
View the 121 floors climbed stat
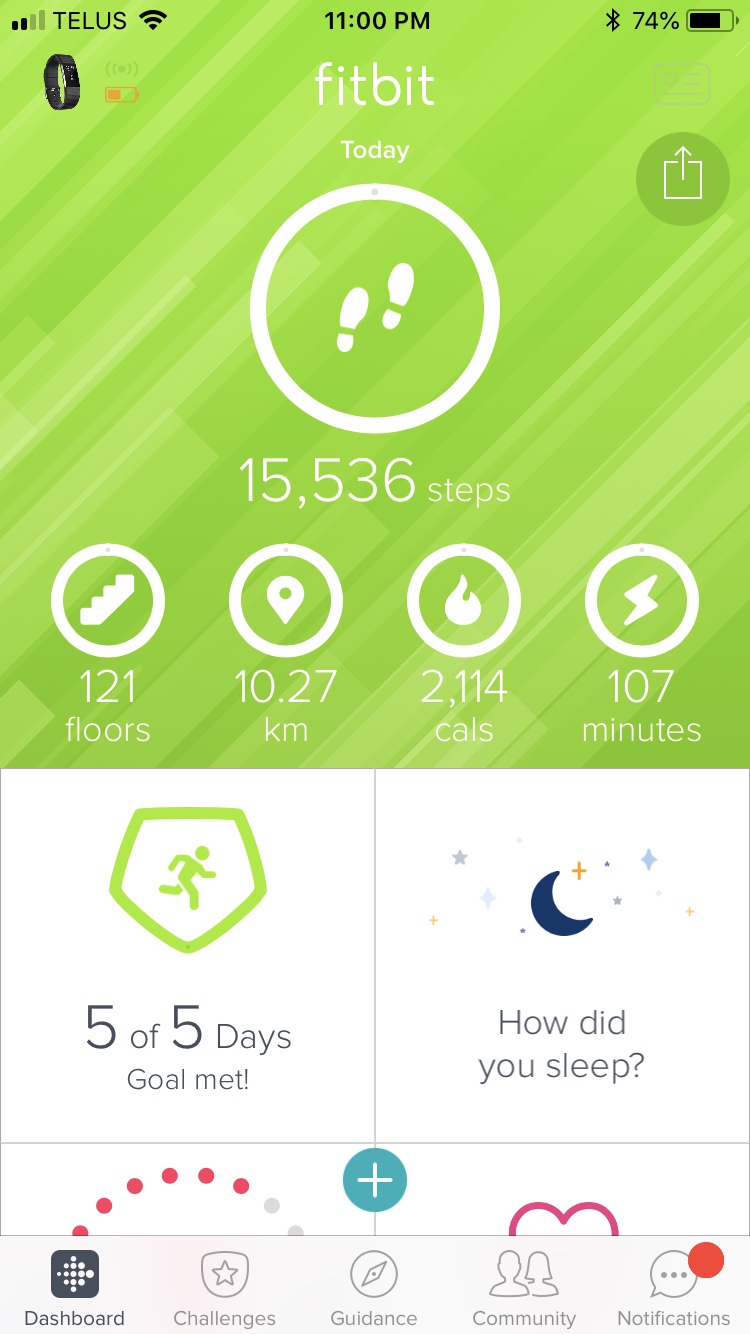click(108, 601)
